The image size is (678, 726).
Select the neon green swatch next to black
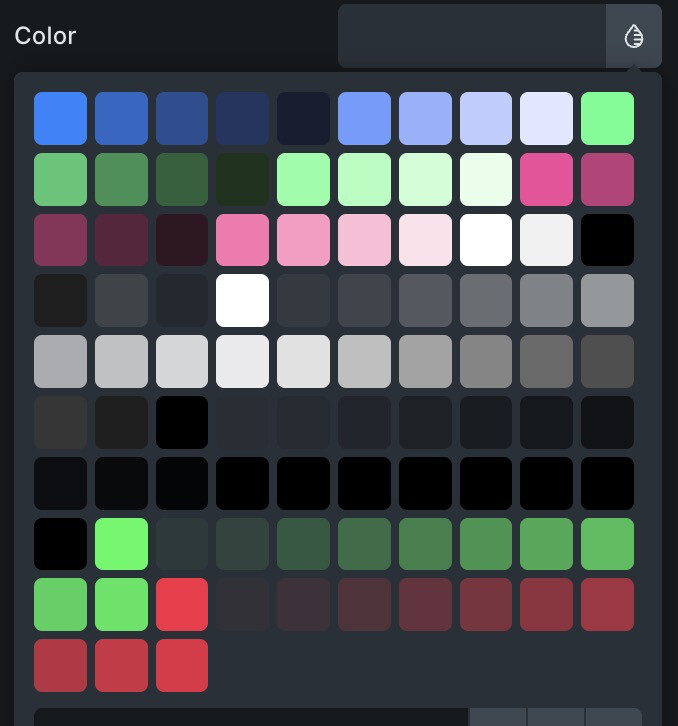coord(121,544)
